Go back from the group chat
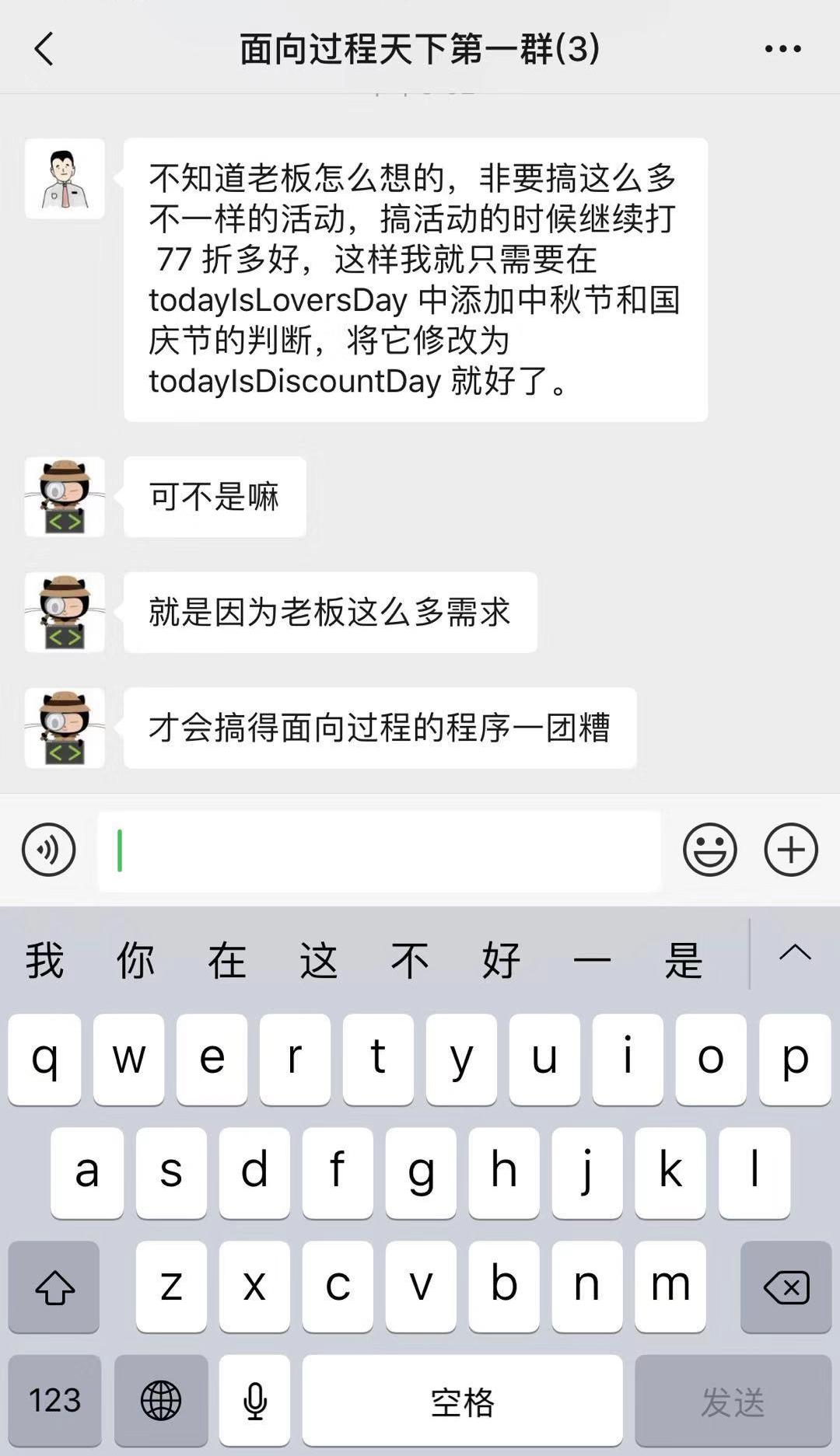840x1456 pixels. coord(44,49)
